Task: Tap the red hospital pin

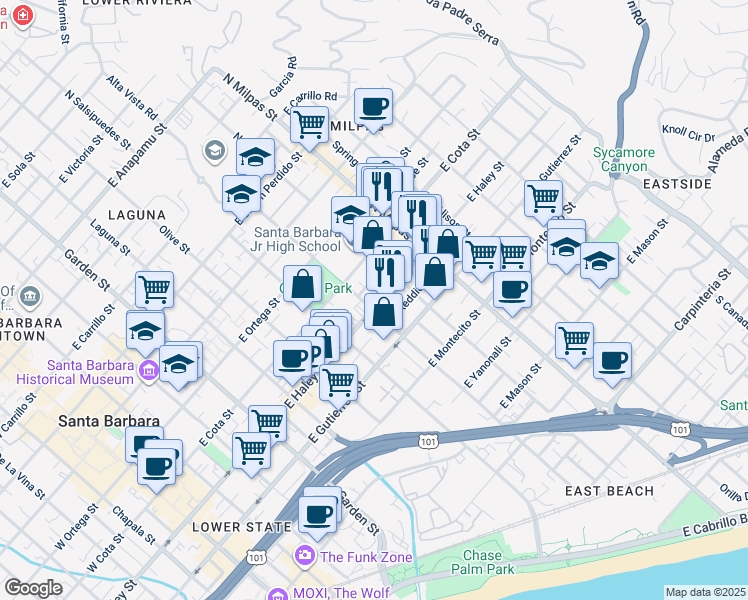Action: [x=22, y=16]
